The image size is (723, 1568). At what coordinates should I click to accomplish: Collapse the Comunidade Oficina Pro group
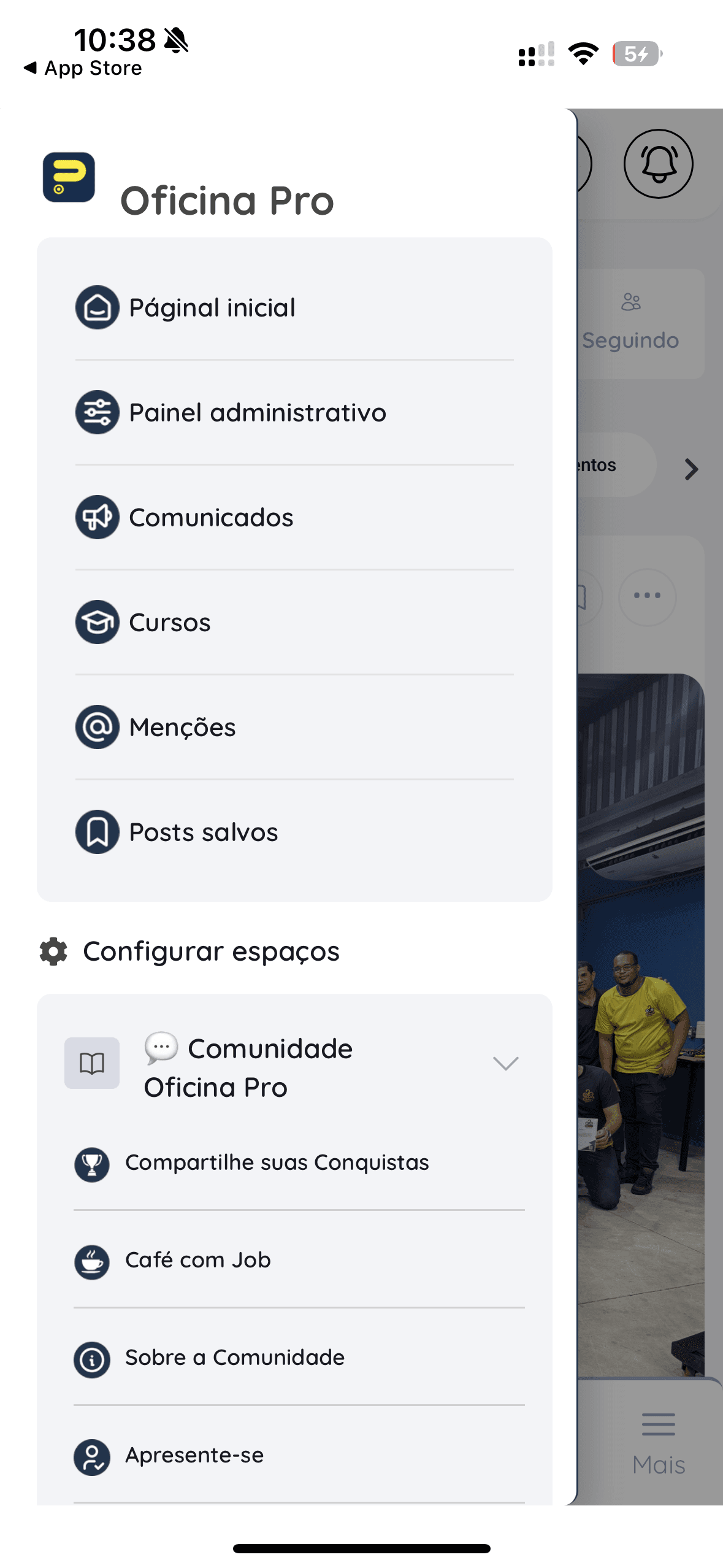click(x=505, y=1063)
